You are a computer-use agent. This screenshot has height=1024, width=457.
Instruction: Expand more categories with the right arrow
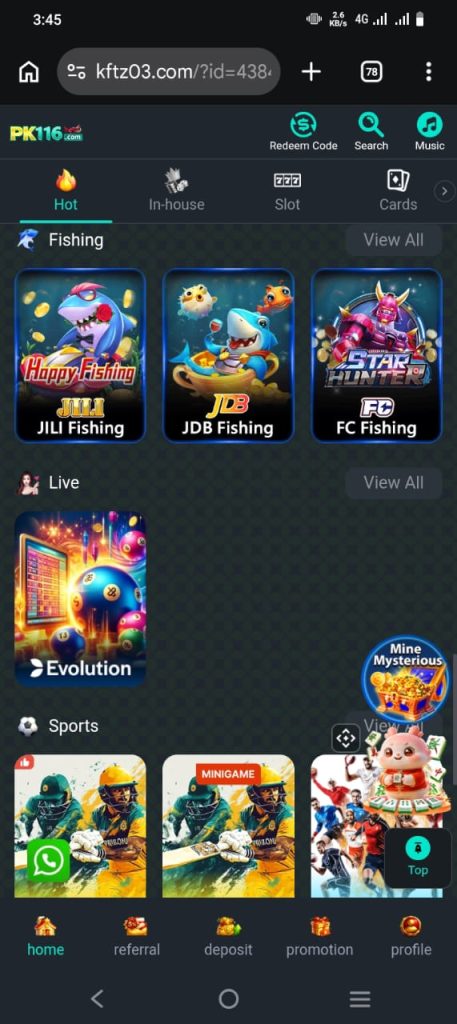coord(445,191)
